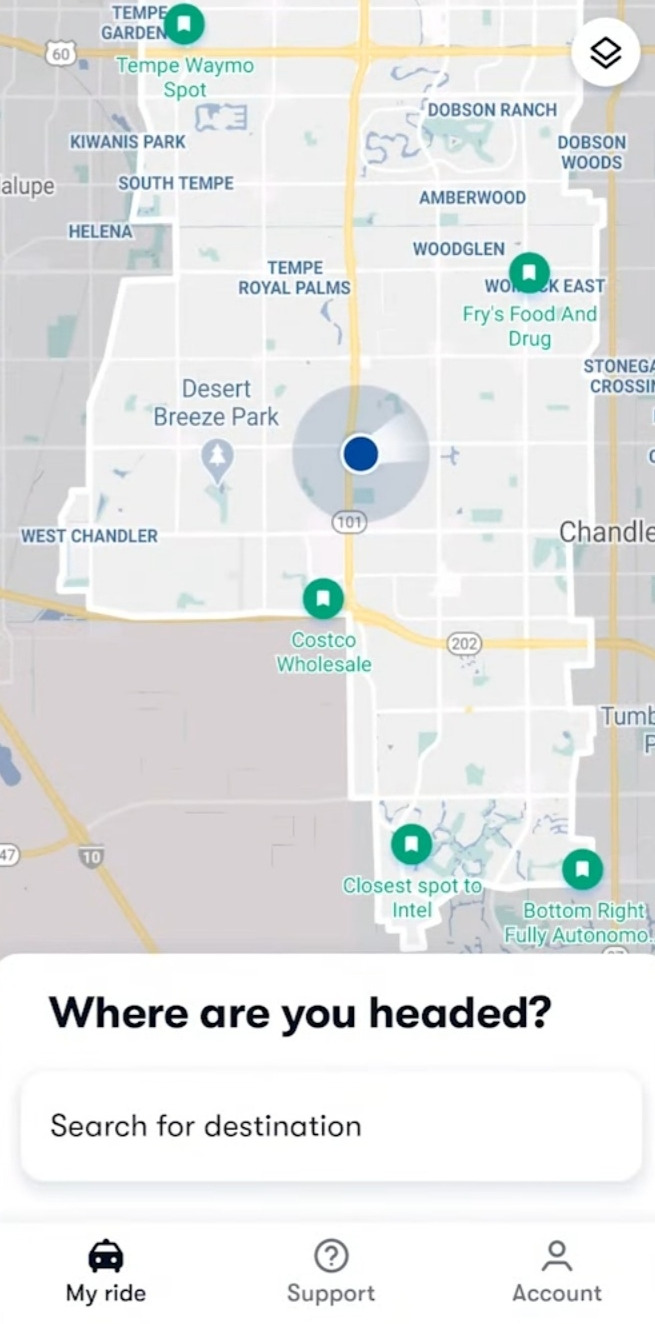Viewport: 655px width, 1324px height.
Task: Tap the Fry's Food And Drug pin
Action: click(529, 272)
